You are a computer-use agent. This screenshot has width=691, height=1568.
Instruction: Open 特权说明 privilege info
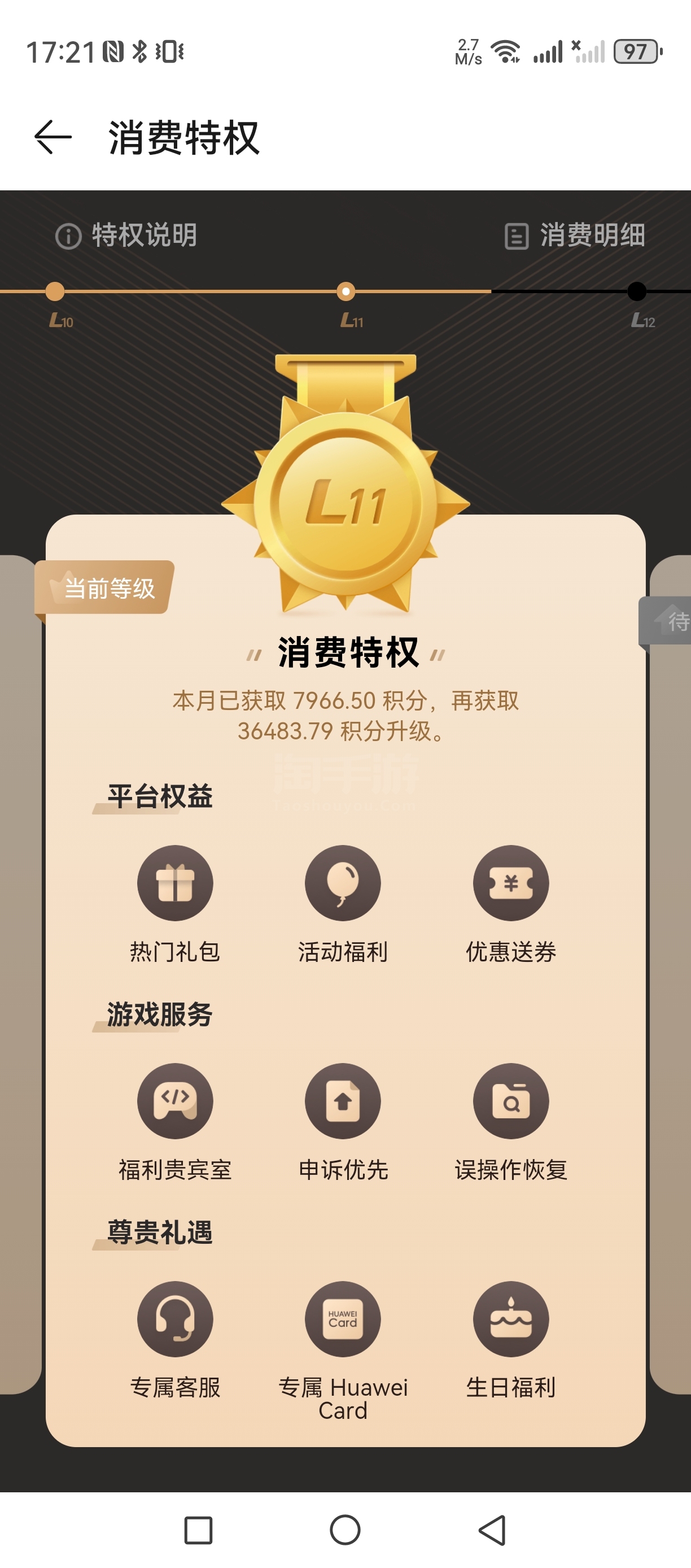[x=126, y=236]
